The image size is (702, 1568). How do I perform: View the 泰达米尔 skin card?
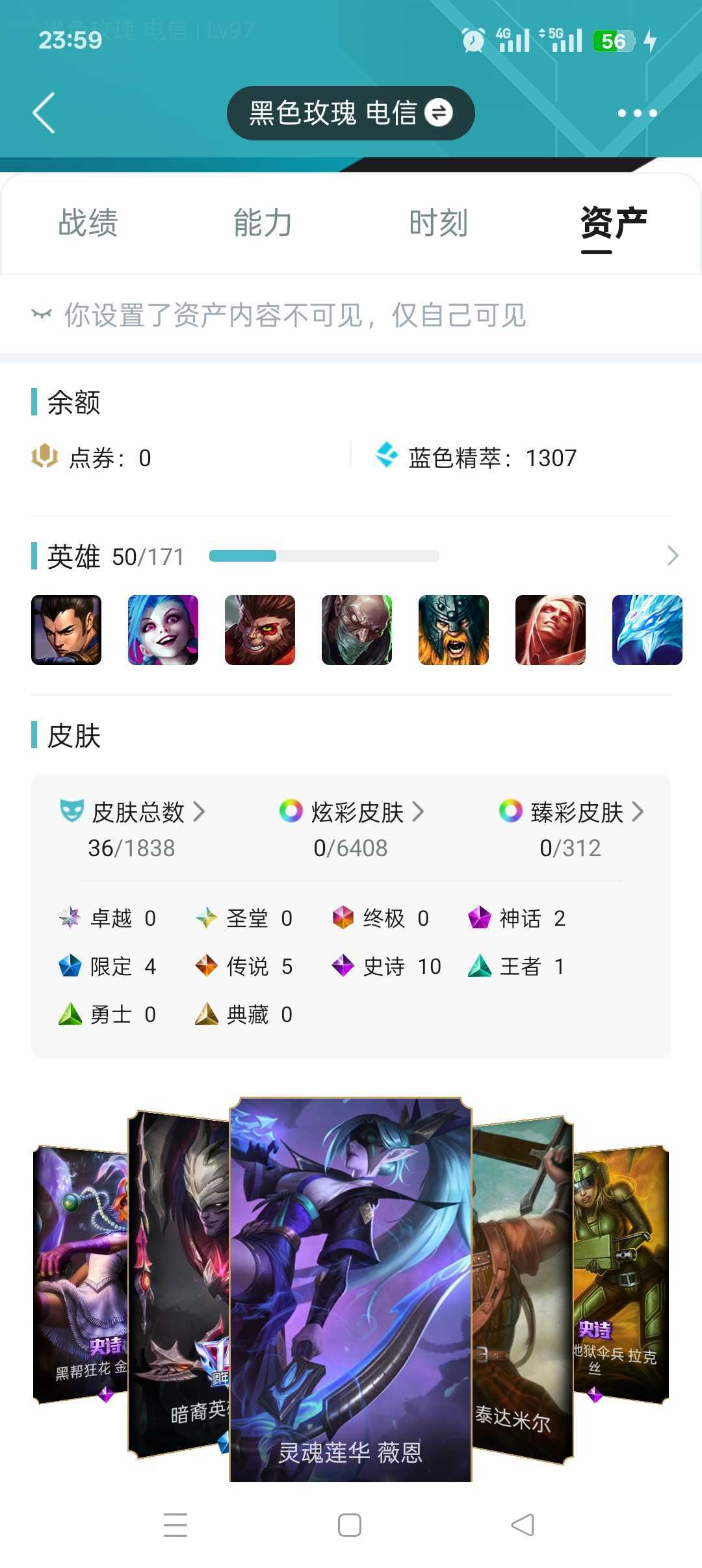523,1290
